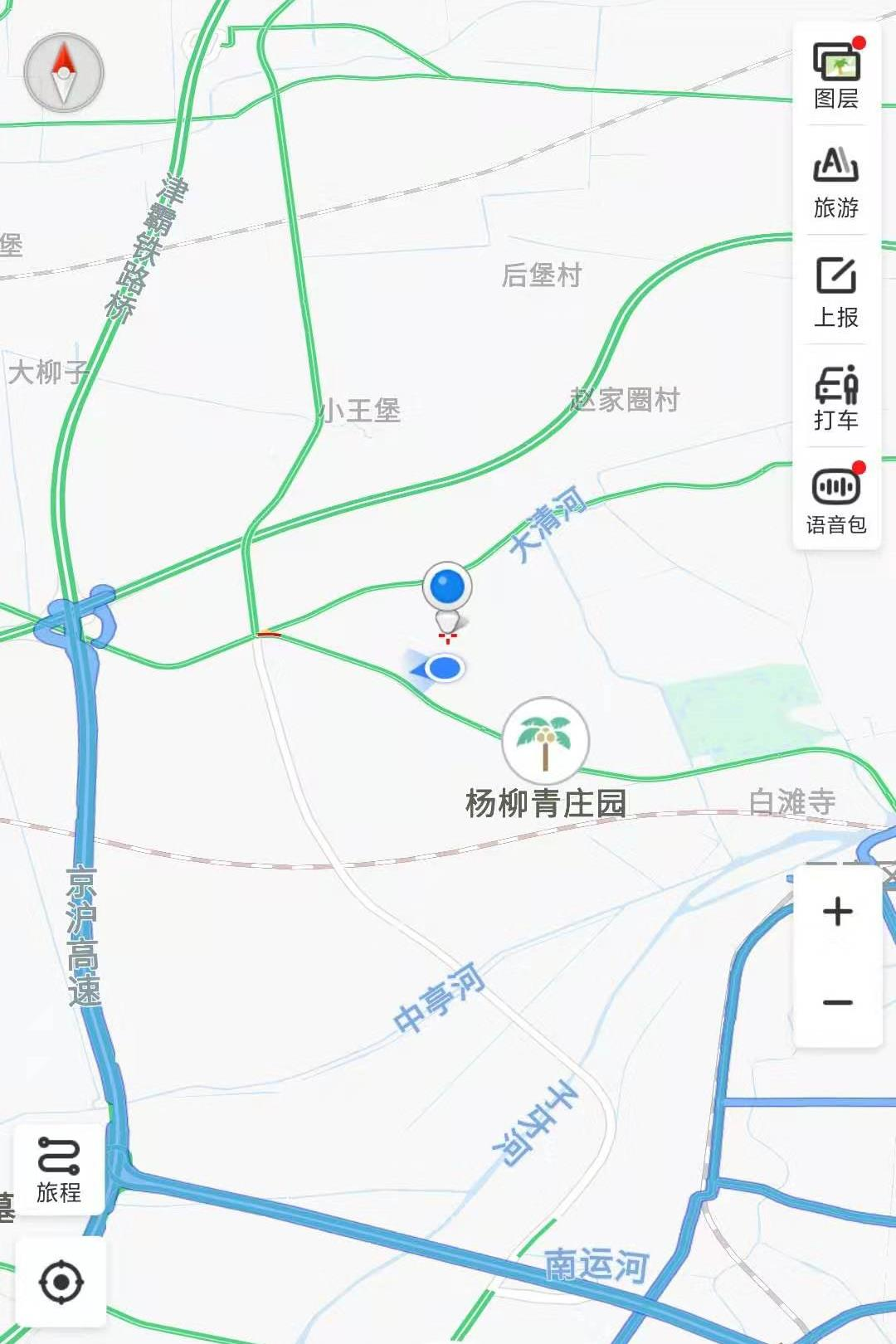The height and width of the screenshot is (1344, 896).
Task: Open the 旅游 travel feature
Action: pos(835,183)
